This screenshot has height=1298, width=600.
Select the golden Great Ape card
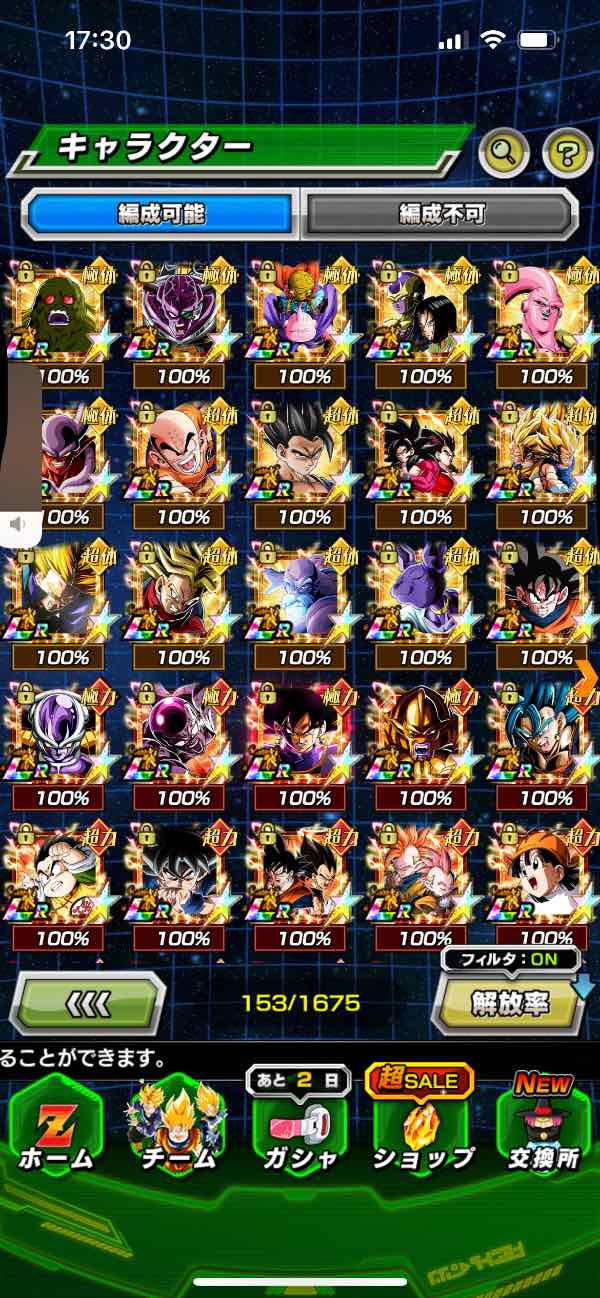pyautogui.click(x=425, y=733)
